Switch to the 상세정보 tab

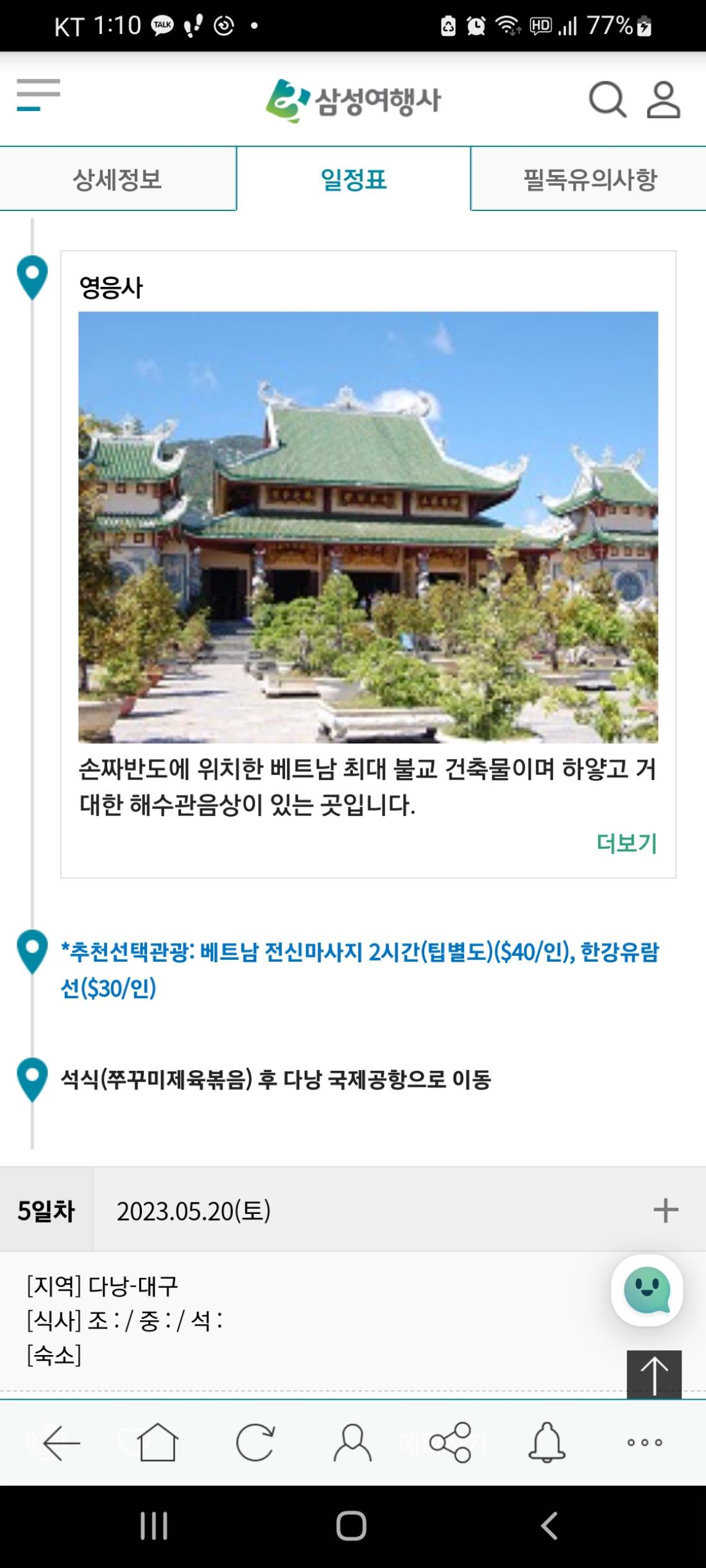tap(117, 179)
